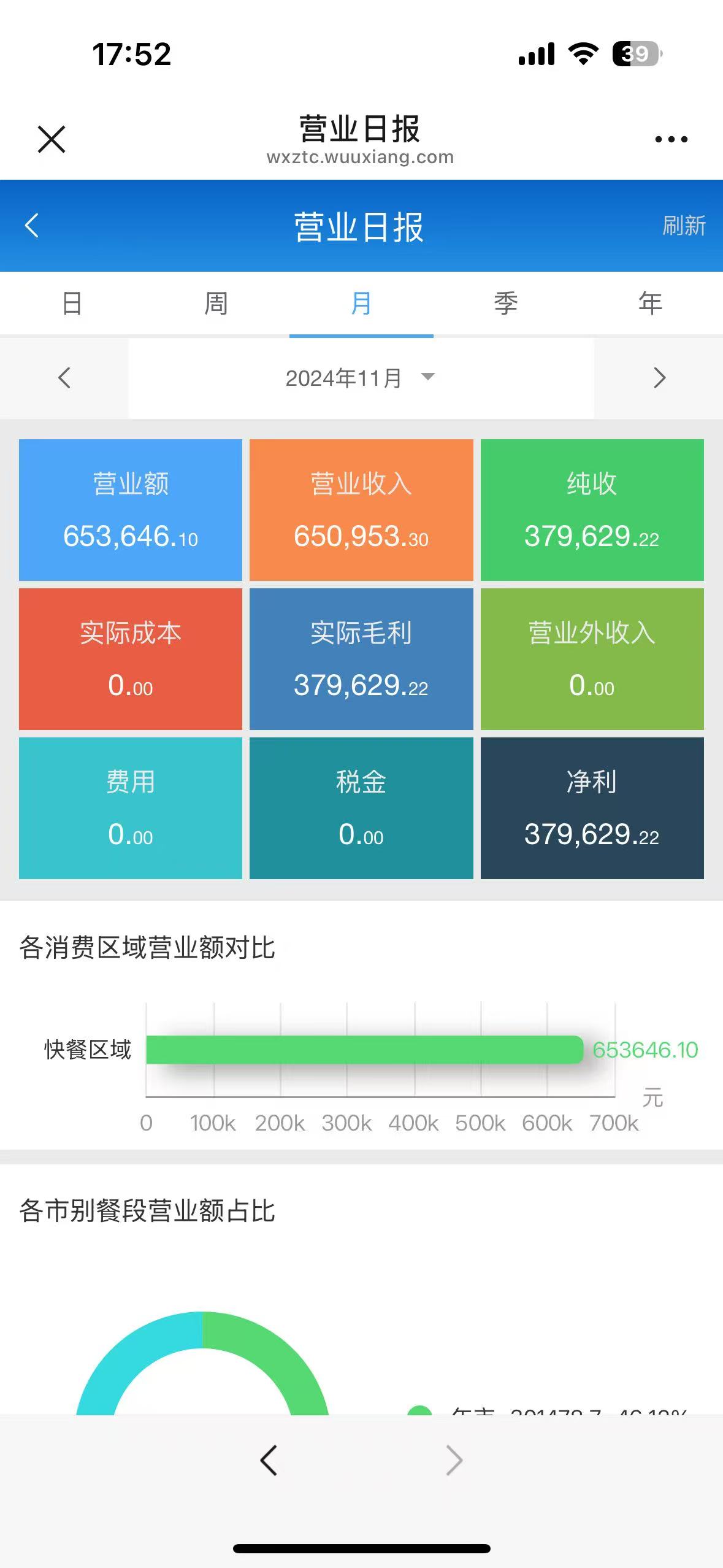This screenshot has height=1568, width=723.
Task: Select the 月 tab
Action: click(361, 304)
